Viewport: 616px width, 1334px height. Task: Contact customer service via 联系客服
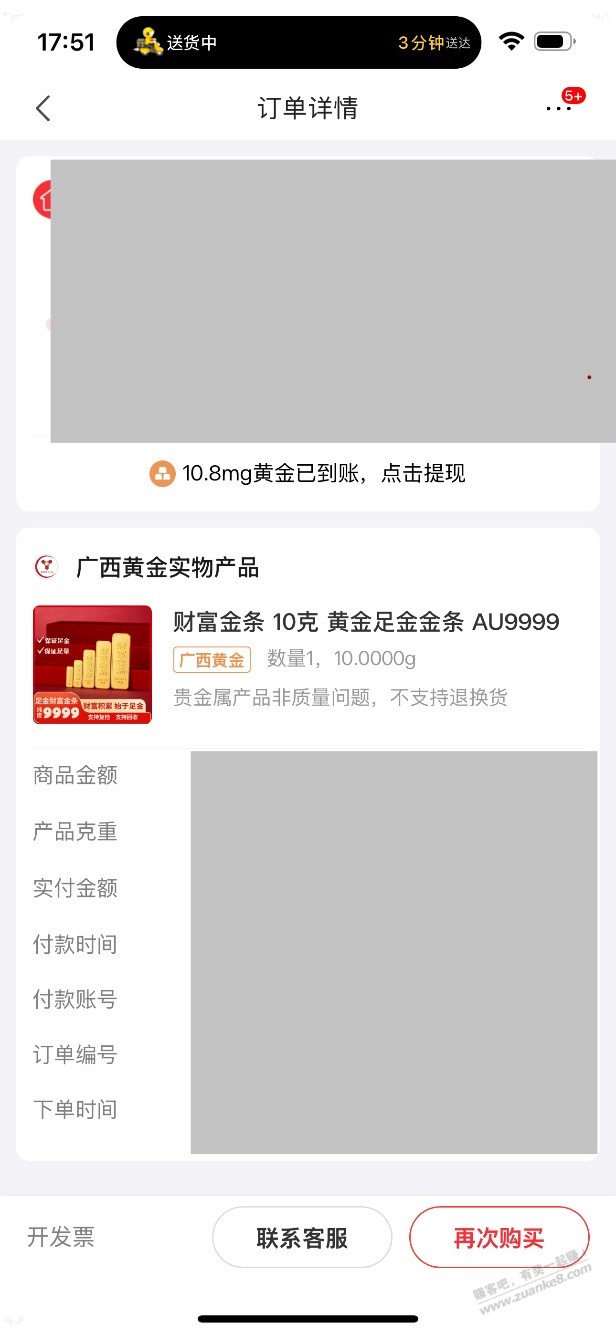click(302, 1238)
